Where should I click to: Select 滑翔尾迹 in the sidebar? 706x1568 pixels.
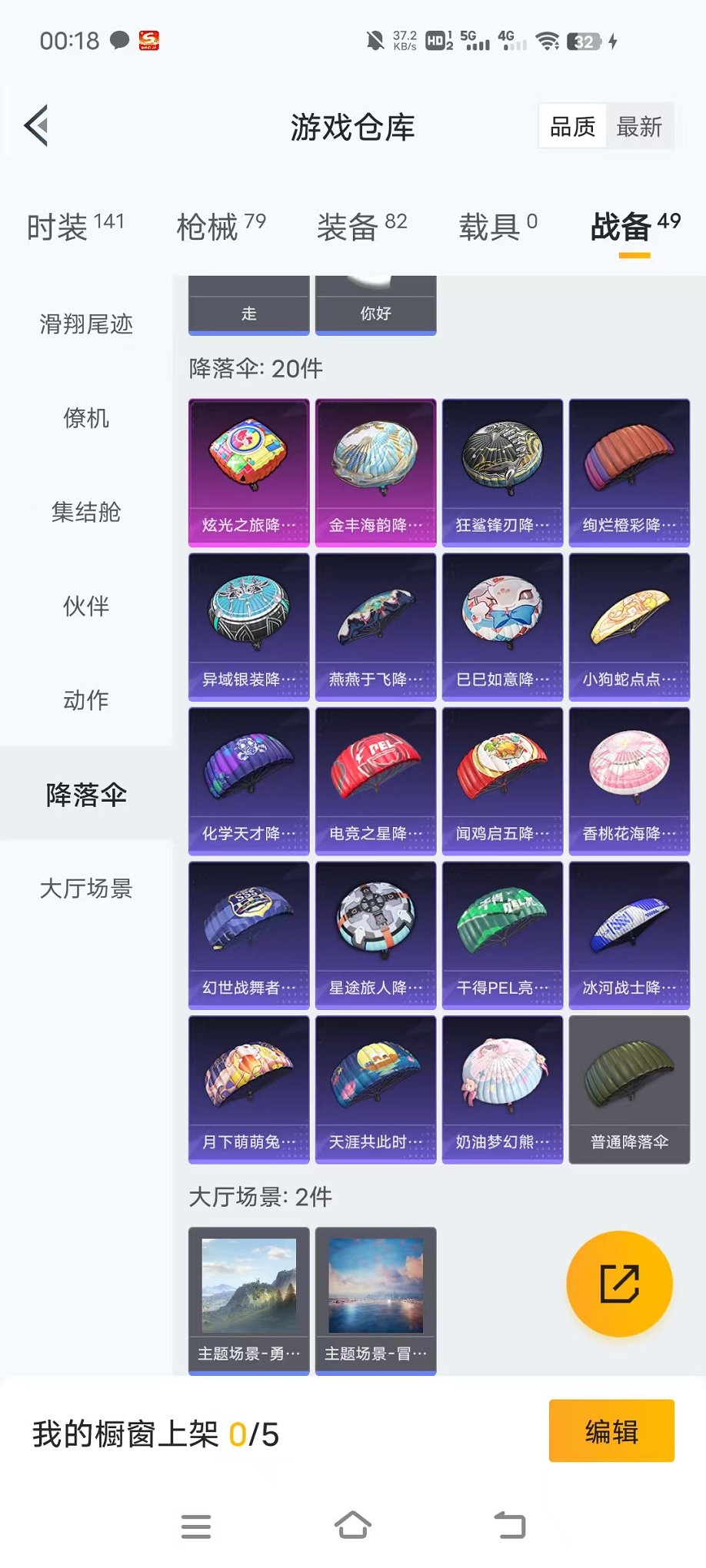tap(86, 325)
